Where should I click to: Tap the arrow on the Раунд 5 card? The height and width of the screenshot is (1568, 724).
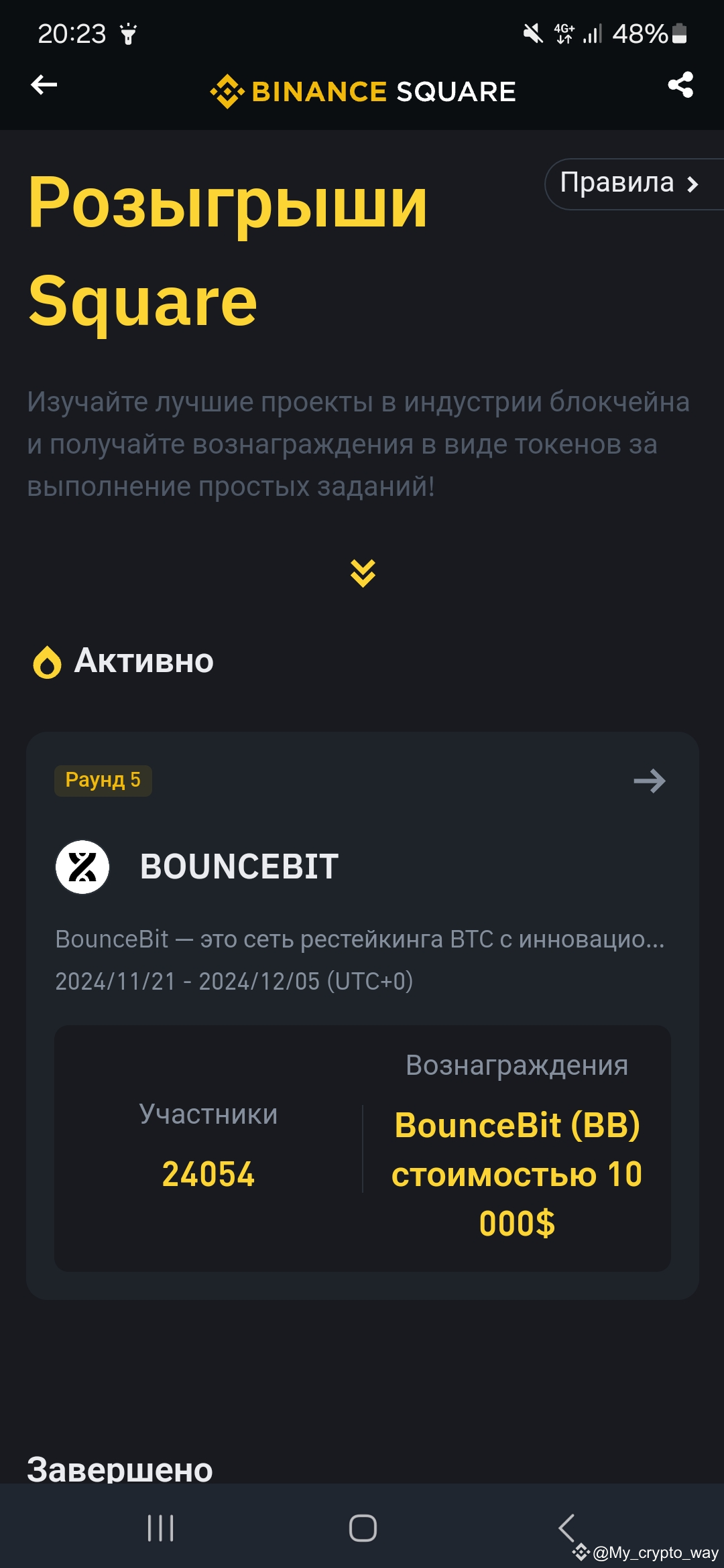coord(649,781)
